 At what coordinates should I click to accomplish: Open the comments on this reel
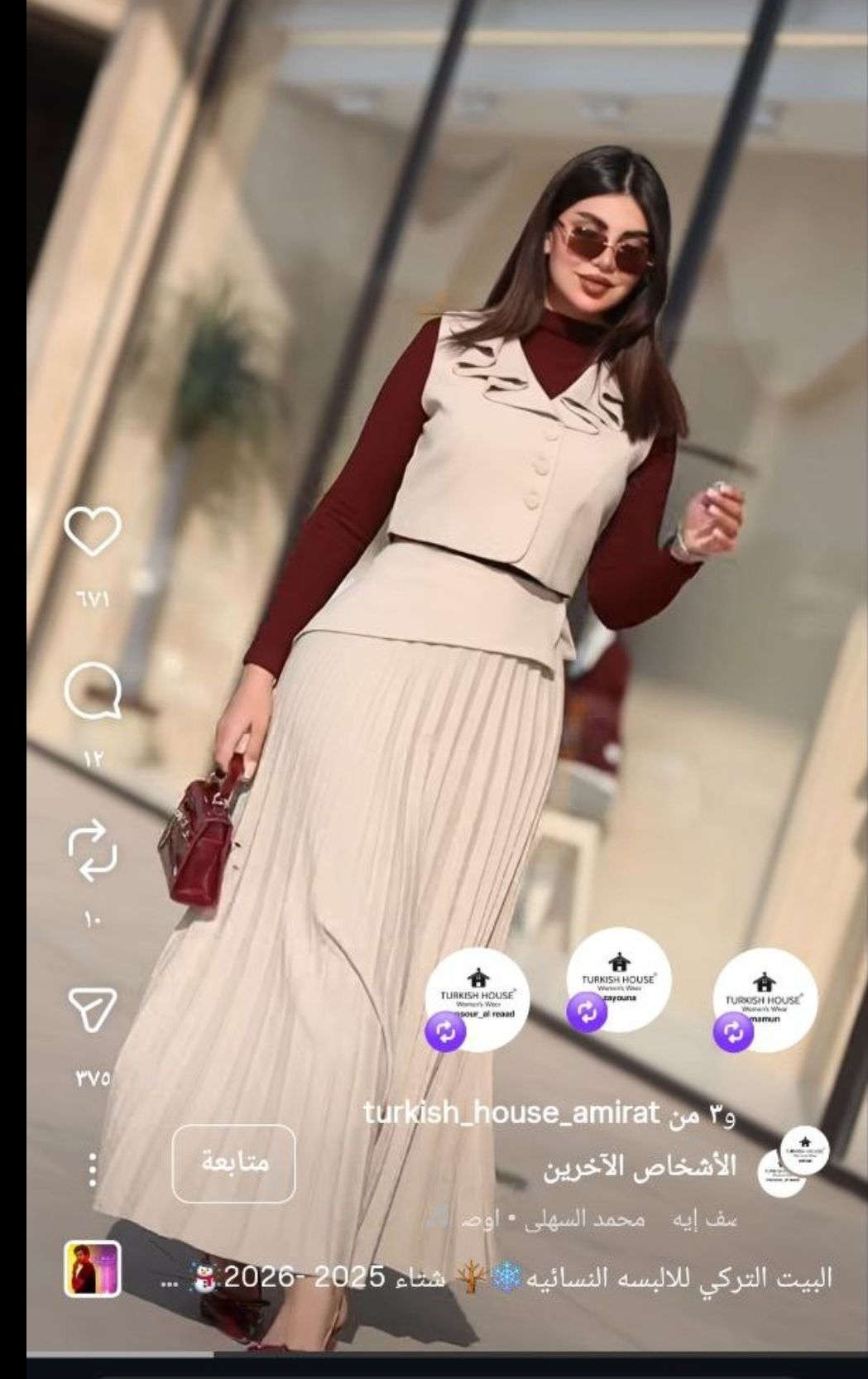(x=93, y=693)
